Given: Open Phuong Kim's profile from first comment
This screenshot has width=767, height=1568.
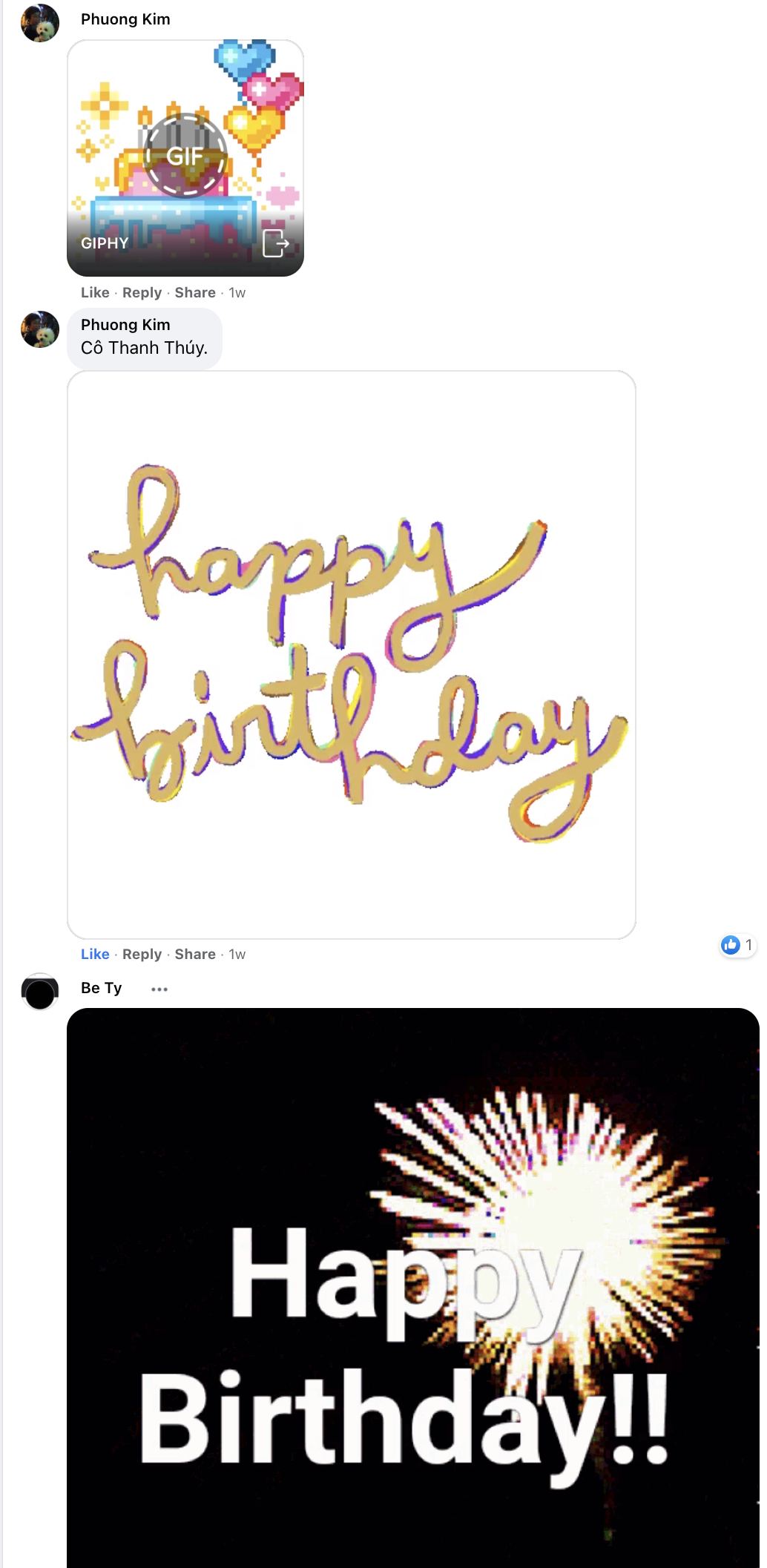Looking at the screenshot, I should 125,19.
